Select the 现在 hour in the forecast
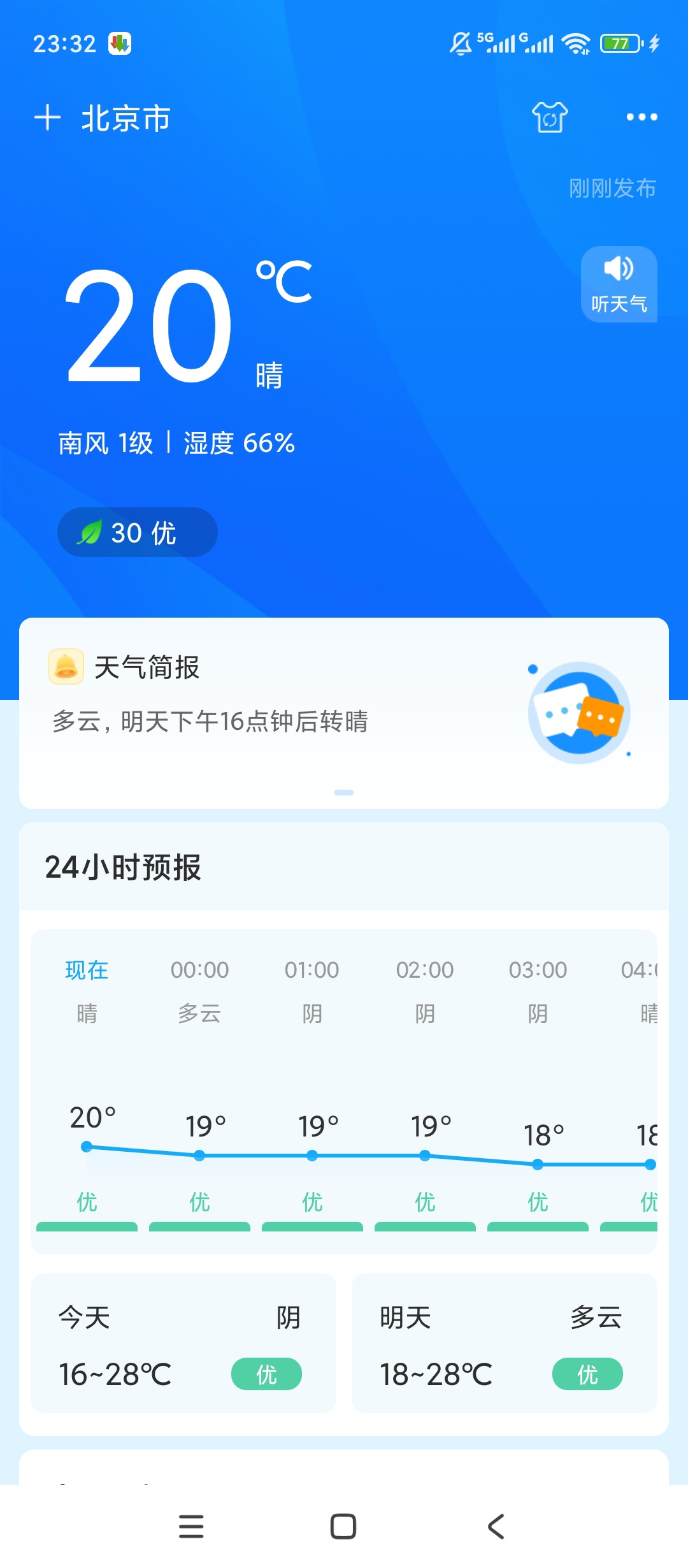 (x=87, y=970)
